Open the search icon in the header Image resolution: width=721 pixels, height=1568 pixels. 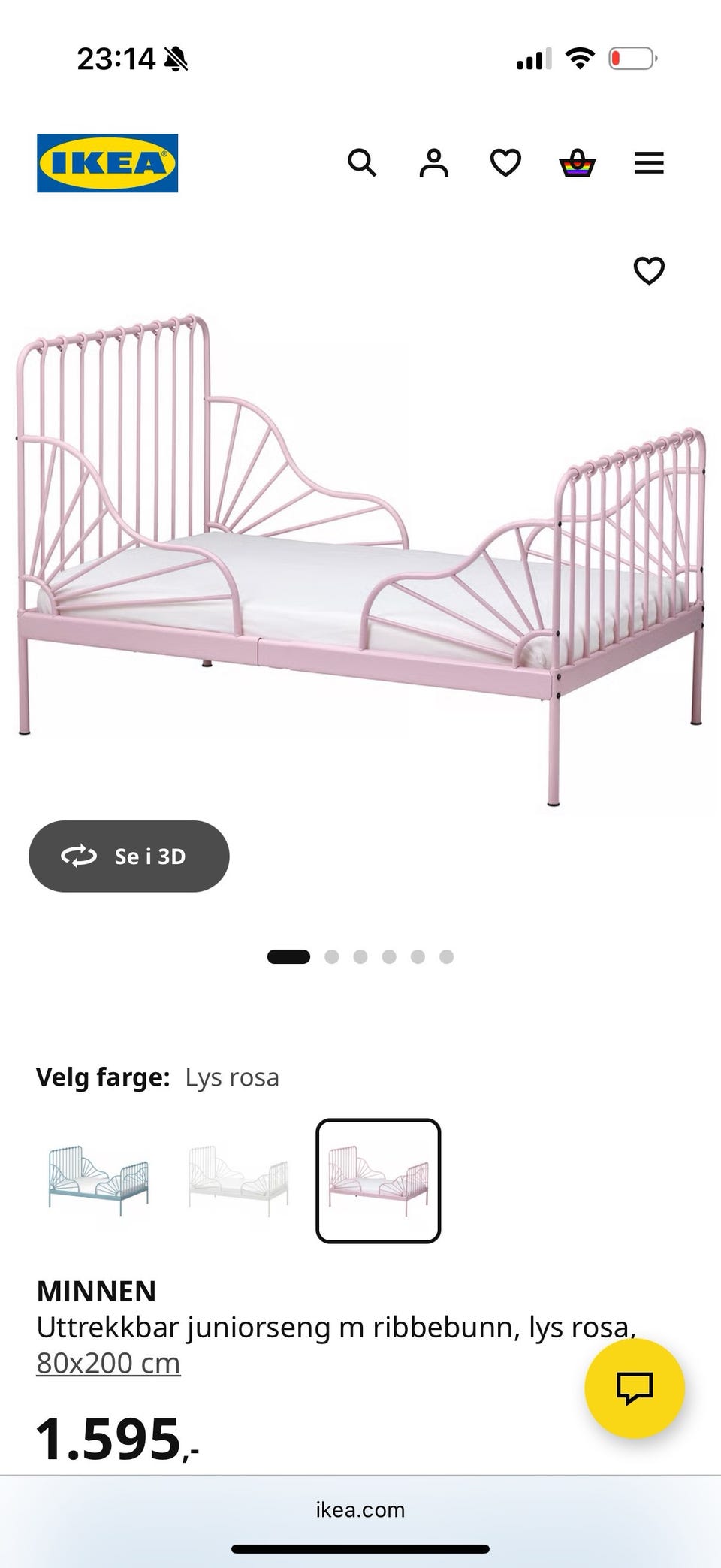click(362, 162)
